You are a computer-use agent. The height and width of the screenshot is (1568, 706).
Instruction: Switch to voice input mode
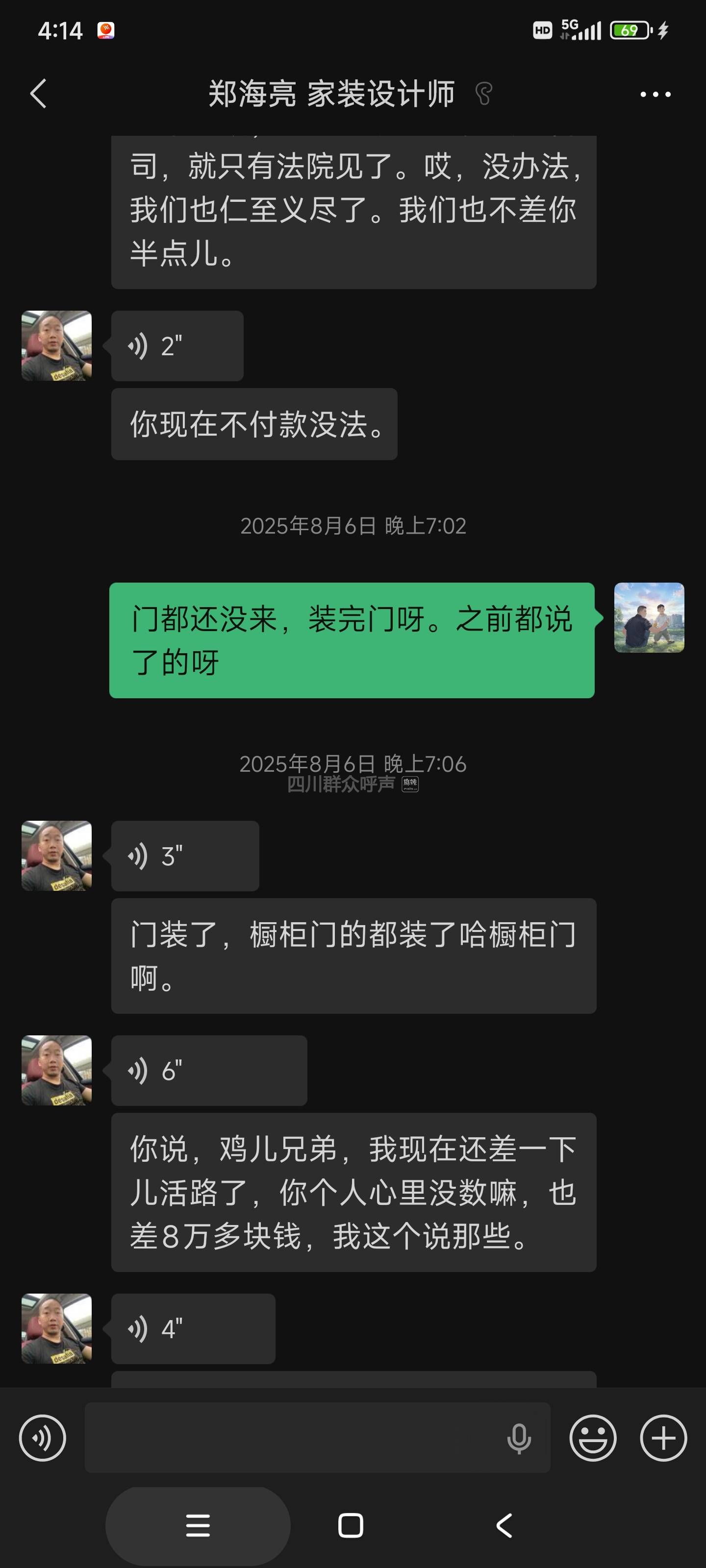point(42,1438)
